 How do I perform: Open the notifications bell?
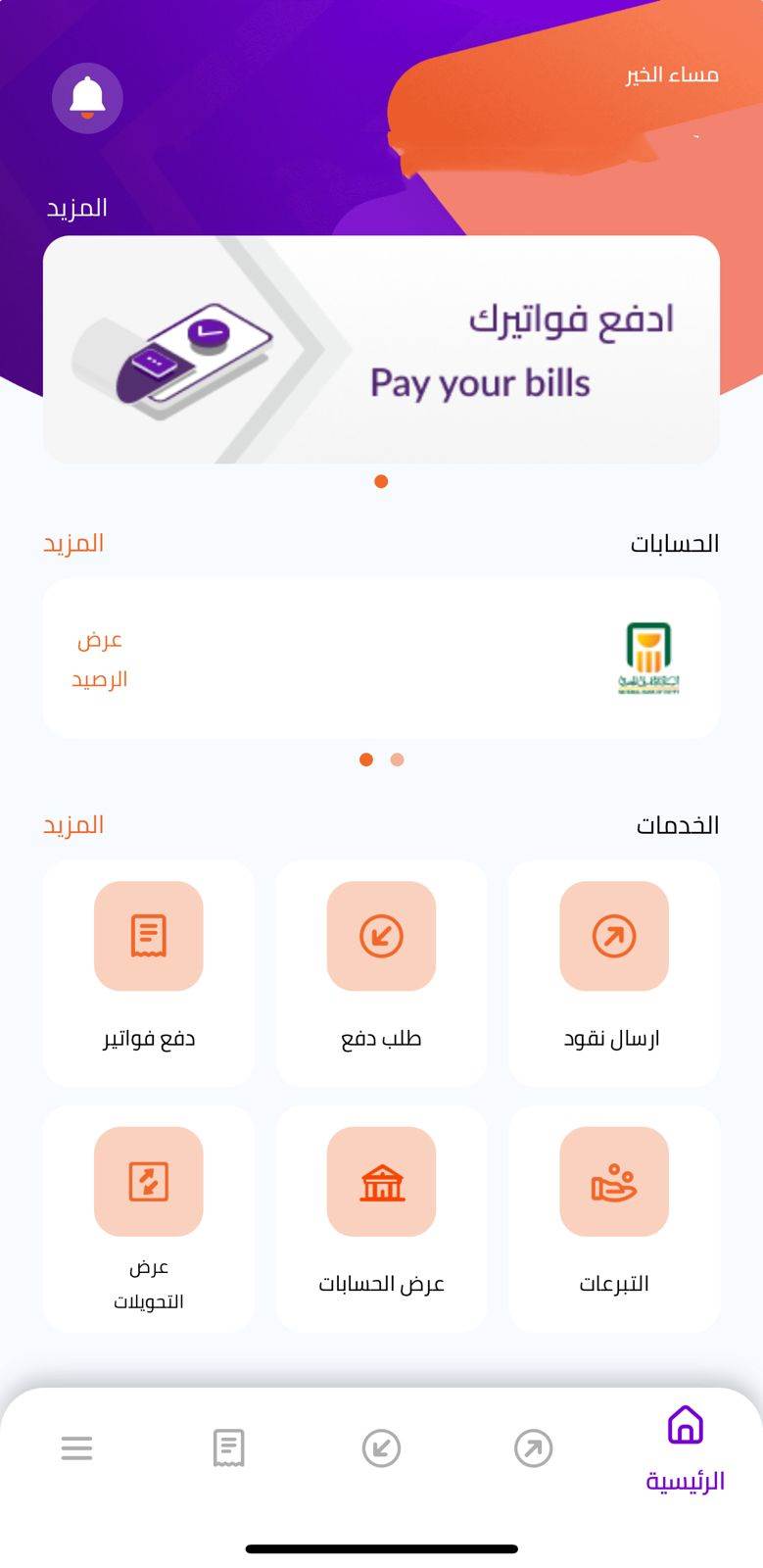click(x=87, y=97)
